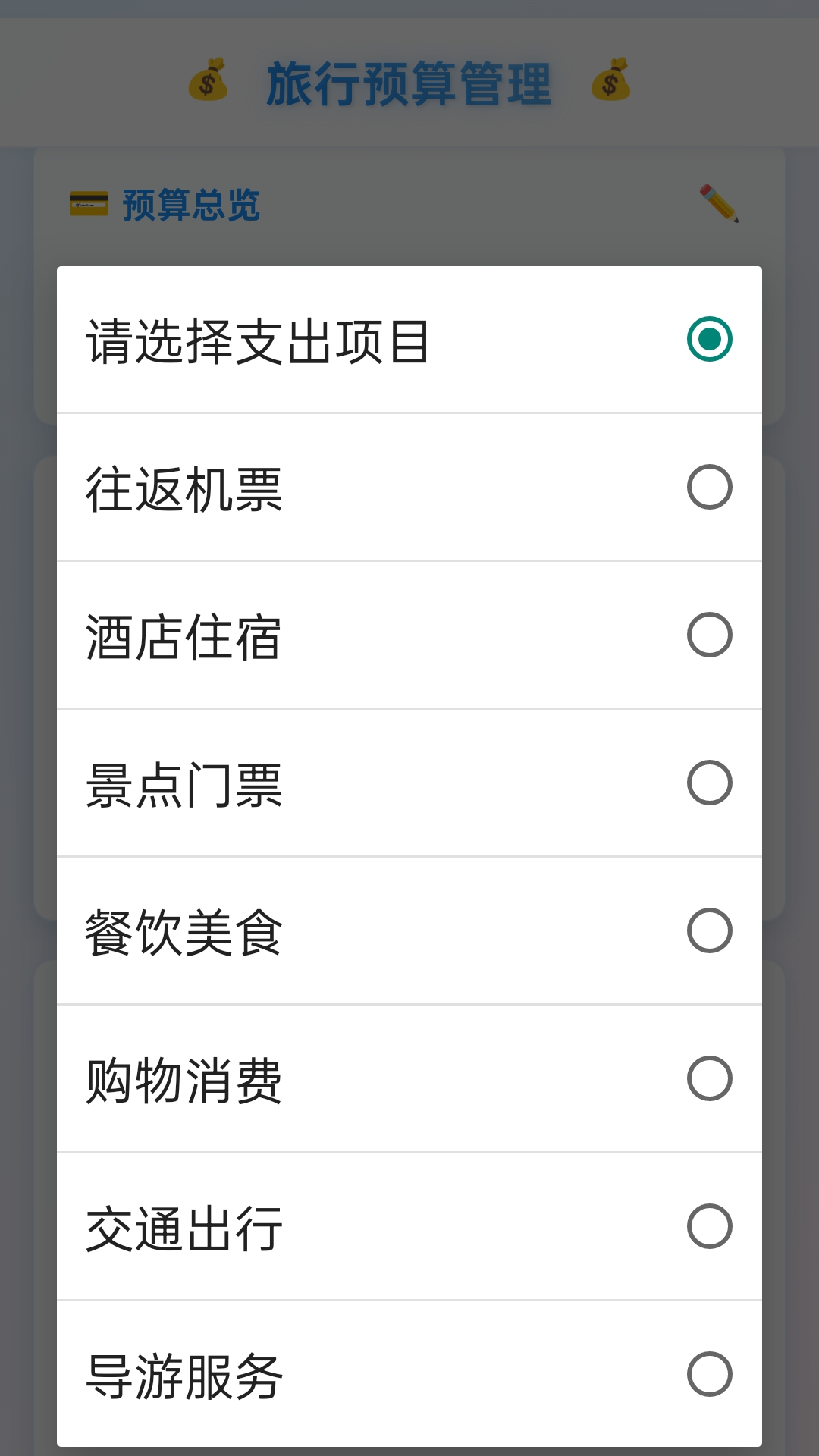The width and height of the screenshot is (819, 1456).
Task: Pick the 交通出行 option
Action: (x=409, y=1227)
